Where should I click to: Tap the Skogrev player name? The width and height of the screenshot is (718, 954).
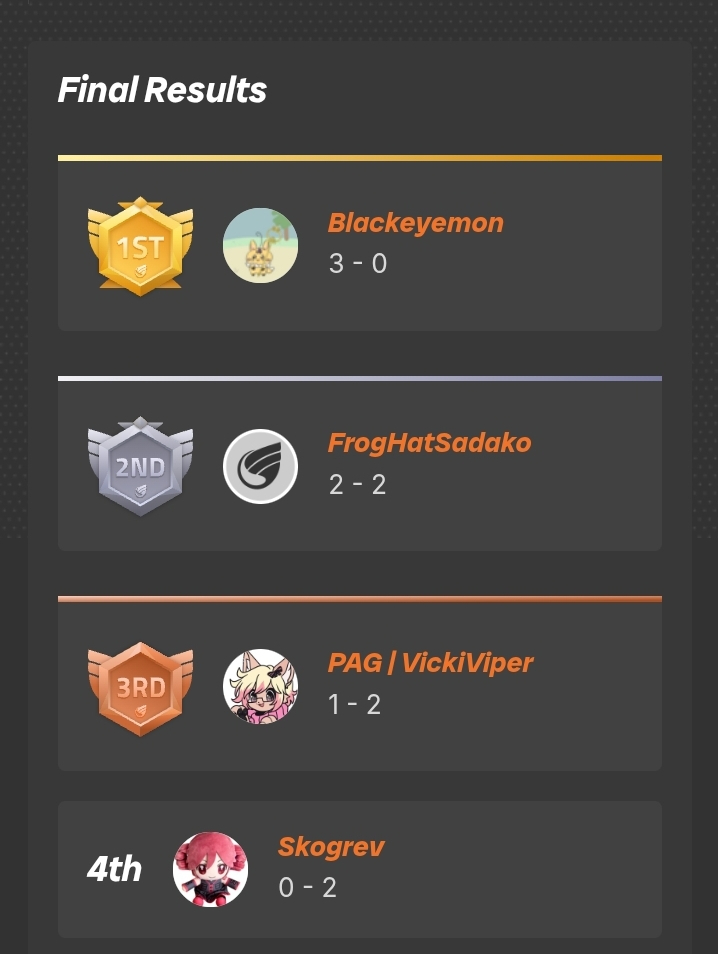331,847
